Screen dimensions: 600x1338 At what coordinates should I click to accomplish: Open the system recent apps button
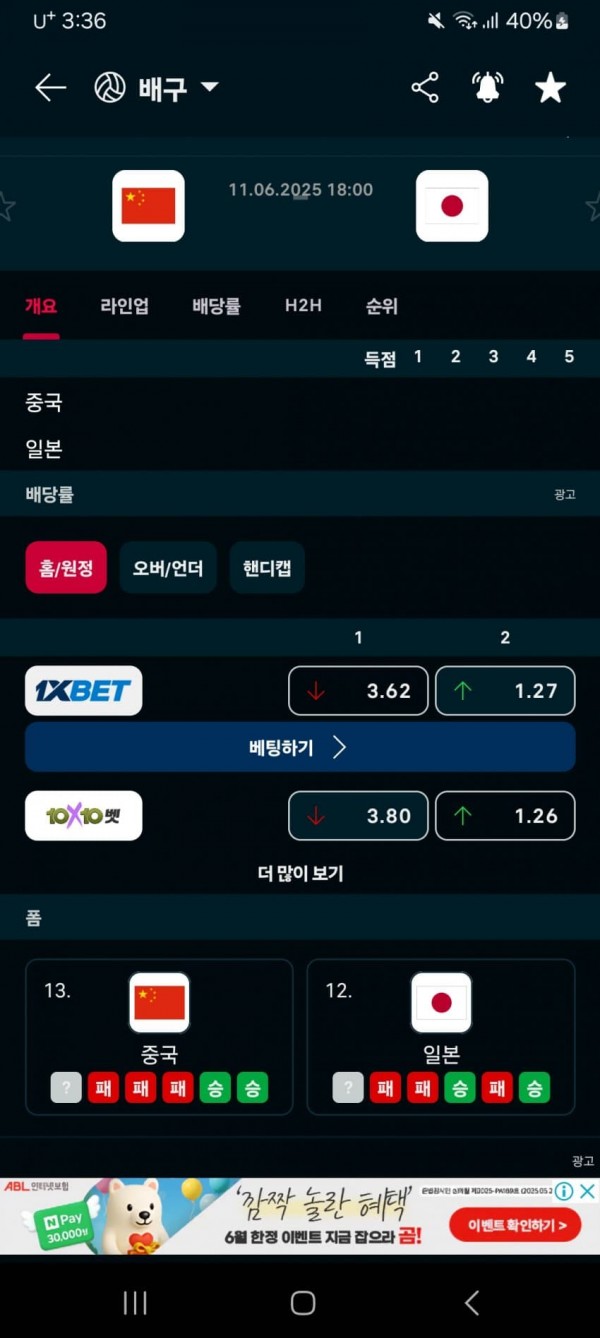coord(135,1302)
